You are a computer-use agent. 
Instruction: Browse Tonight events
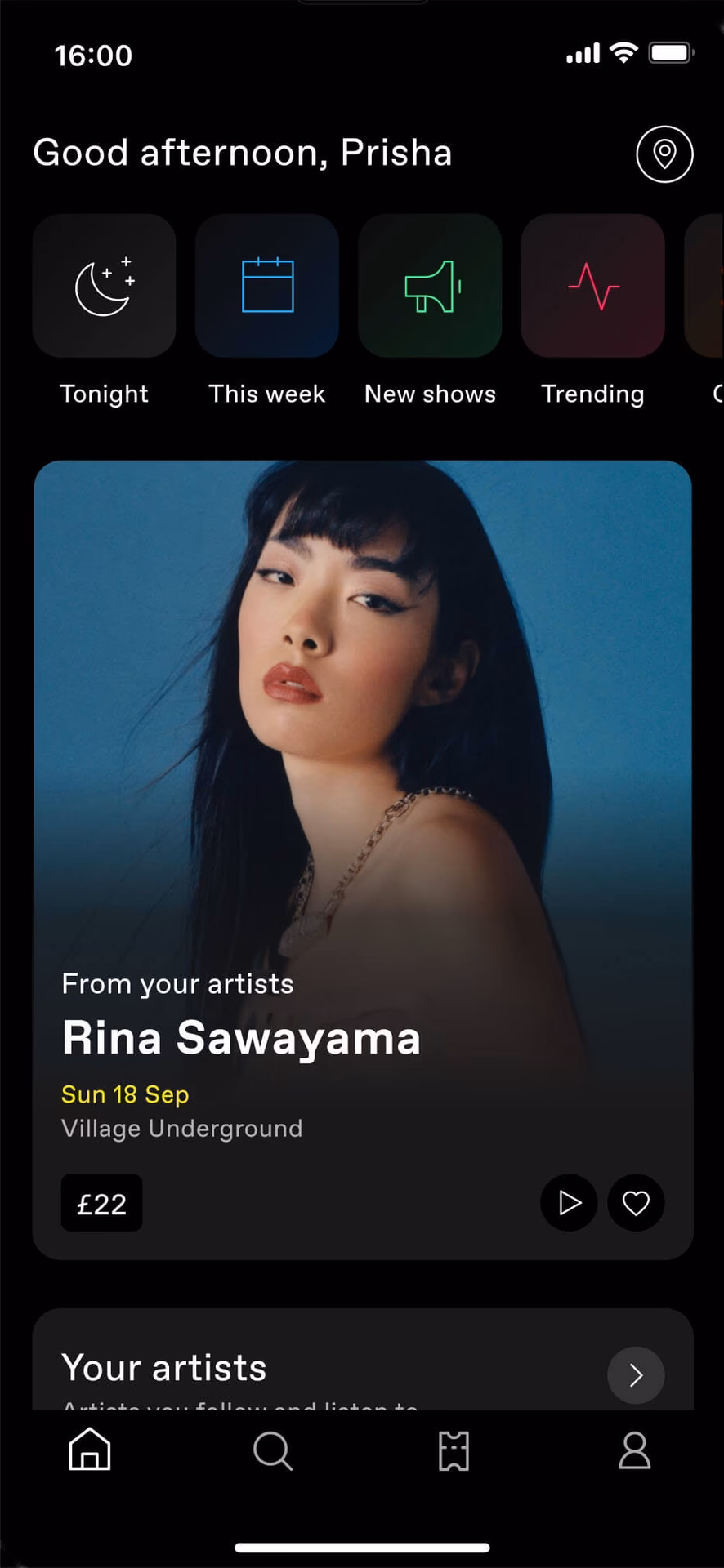click(x=104, y=287)
